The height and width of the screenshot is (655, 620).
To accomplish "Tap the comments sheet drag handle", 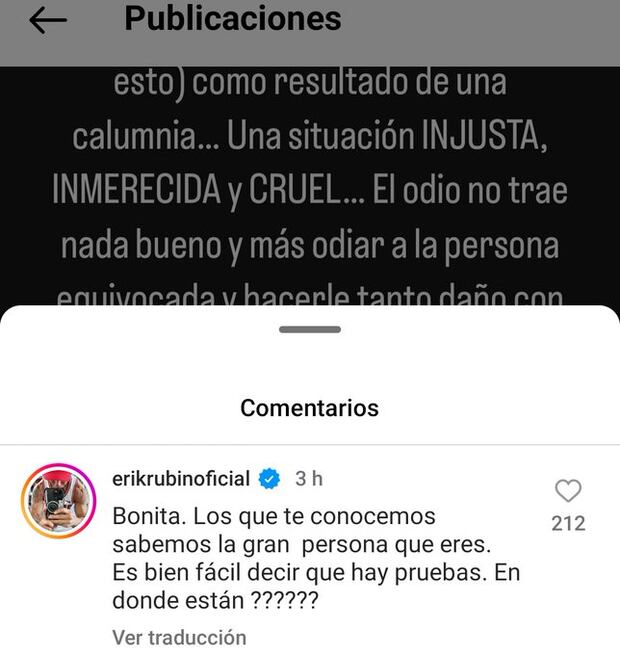I will (x=310, y=329).
